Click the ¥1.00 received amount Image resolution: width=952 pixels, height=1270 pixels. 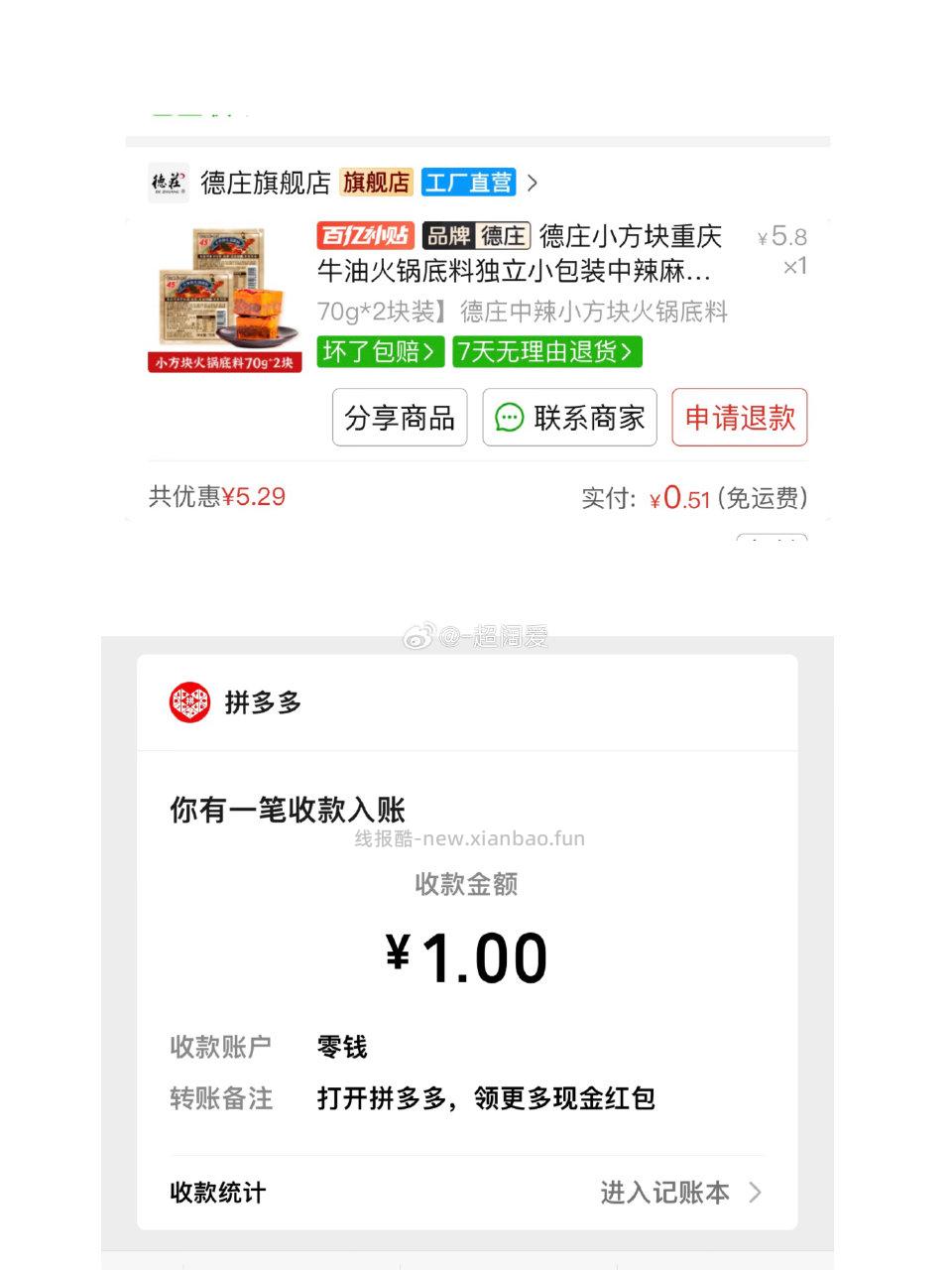(x=466, y=955)
